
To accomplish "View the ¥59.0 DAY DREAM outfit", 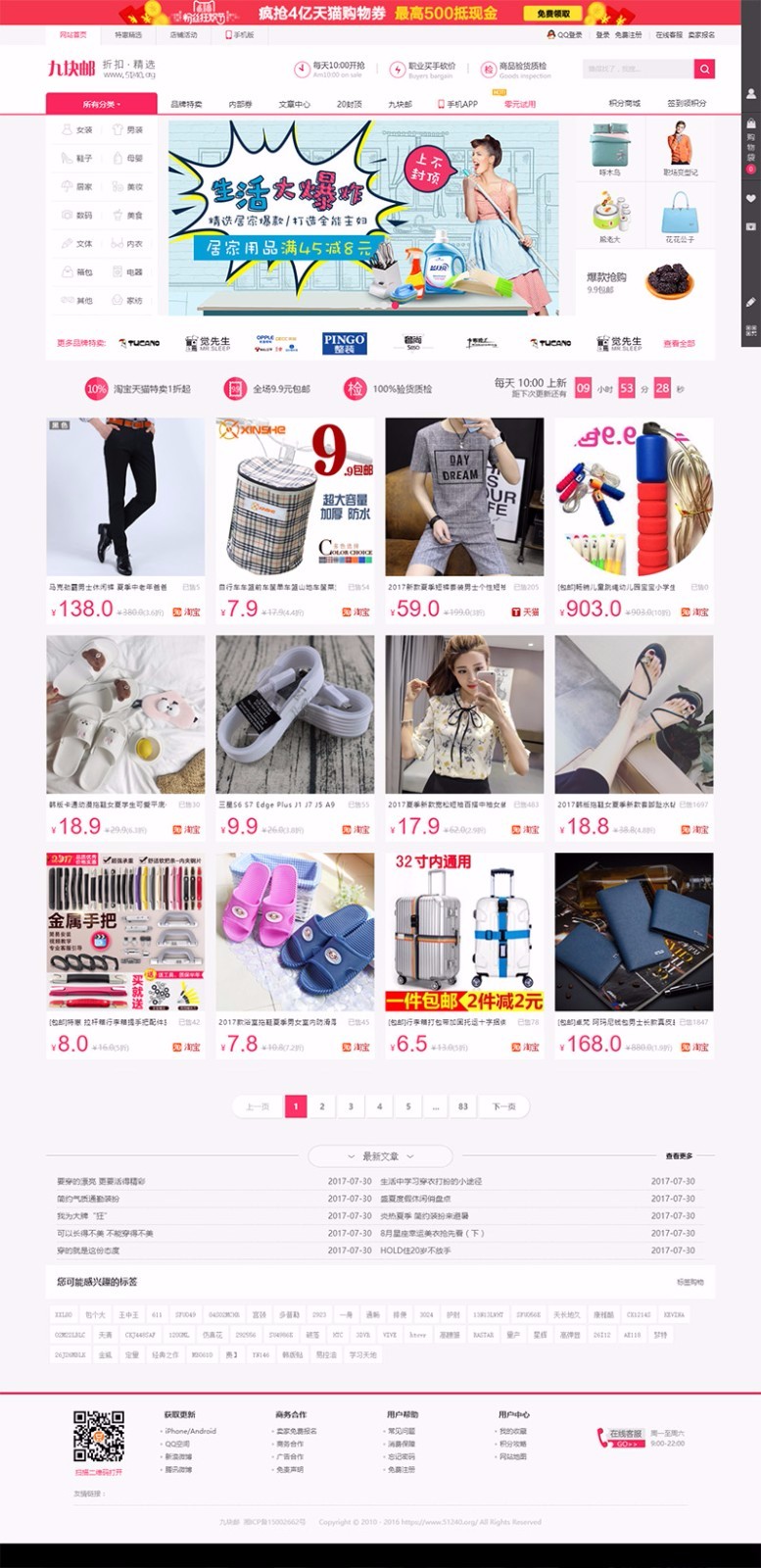I will click(x=464, y=497).
